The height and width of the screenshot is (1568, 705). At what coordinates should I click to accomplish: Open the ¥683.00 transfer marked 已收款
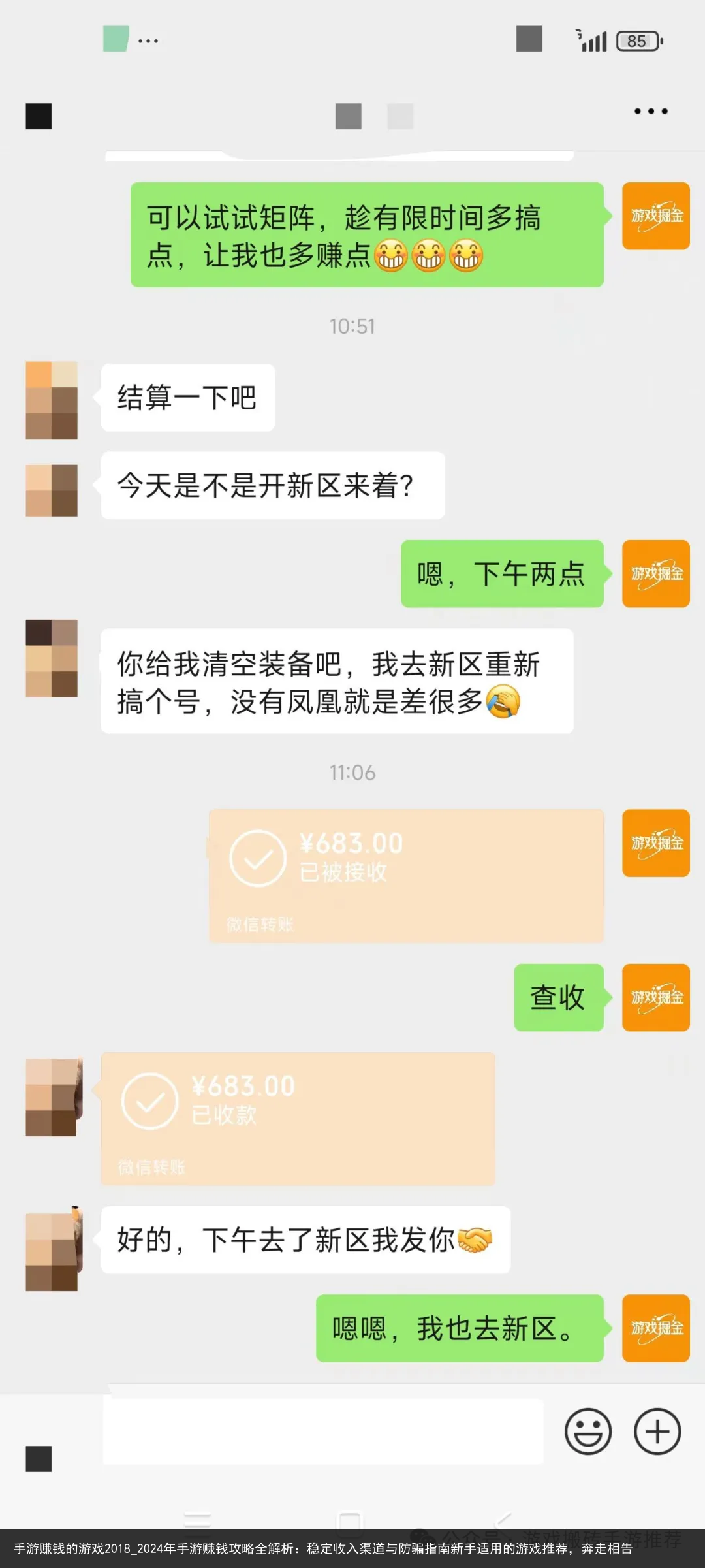298,1118
